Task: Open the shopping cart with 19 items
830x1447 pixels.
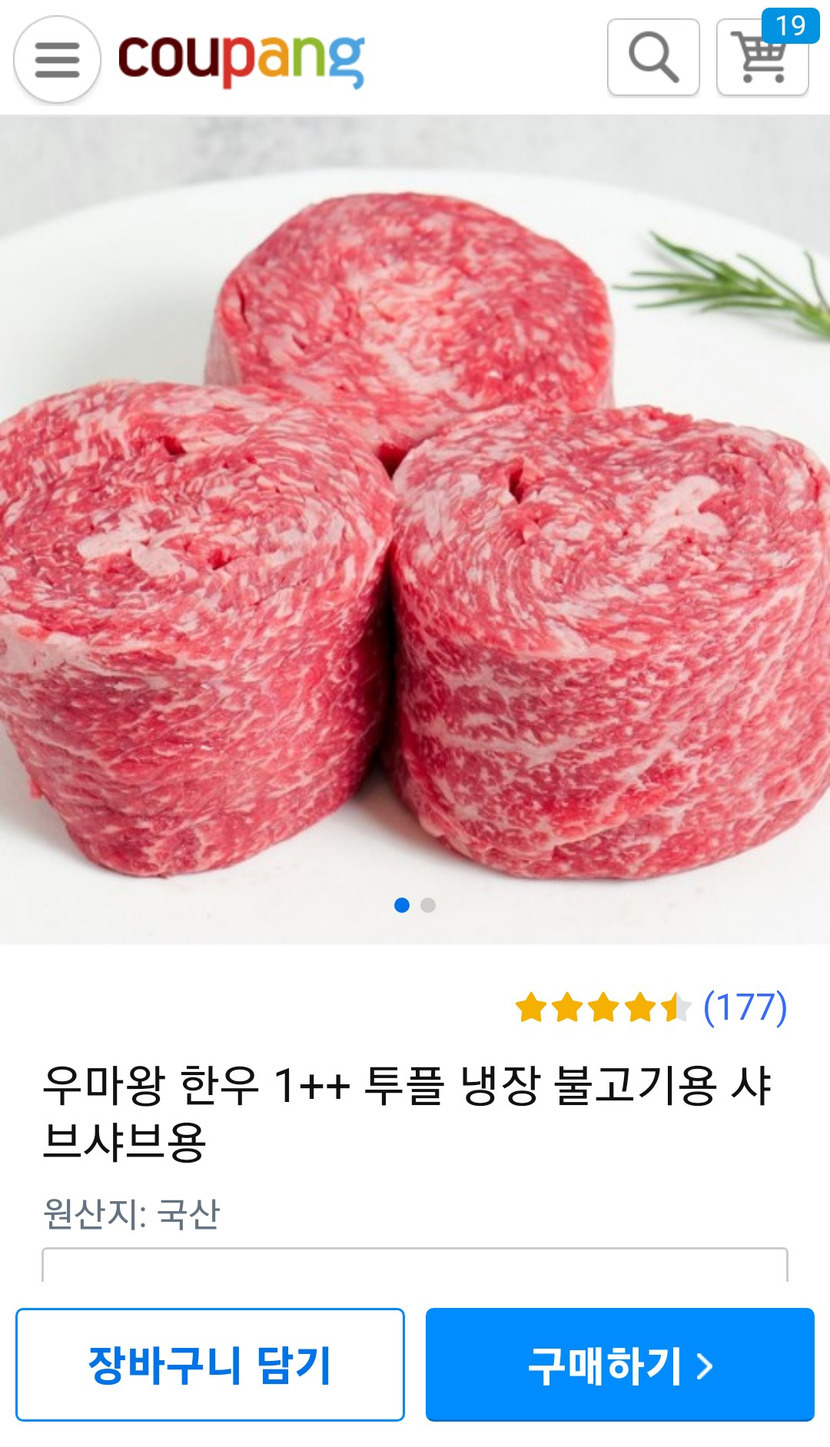Action: click(762, 58)
